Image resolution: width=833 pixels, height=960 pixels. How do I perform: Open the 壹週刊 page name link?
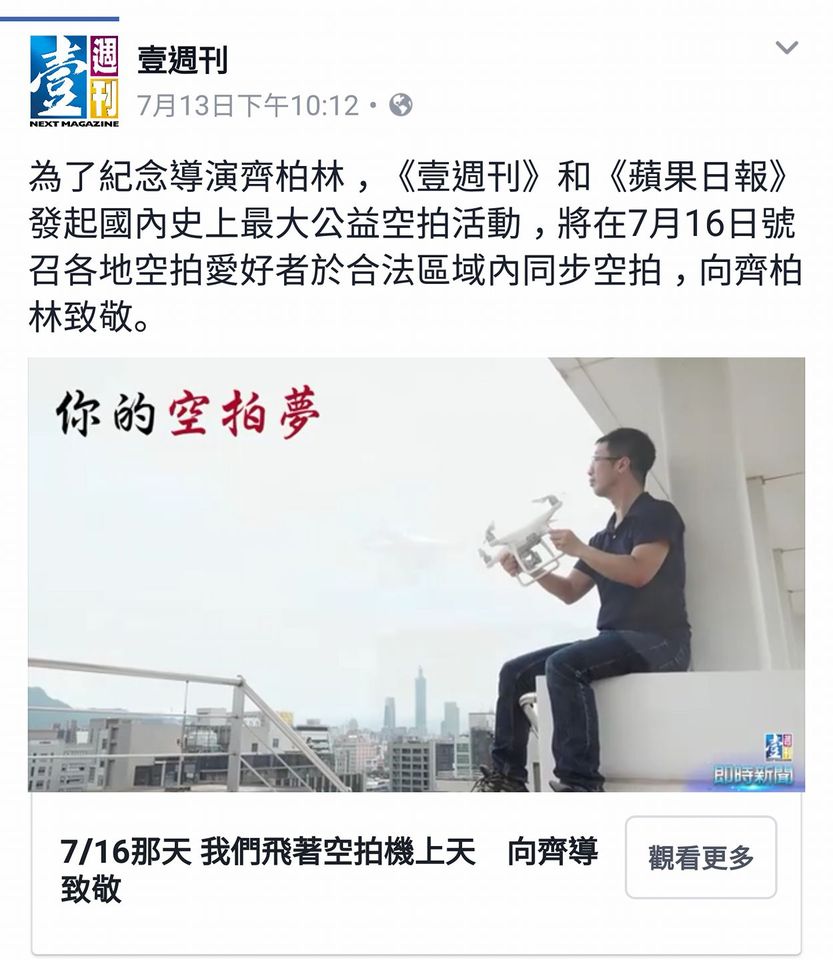(183, 60)
